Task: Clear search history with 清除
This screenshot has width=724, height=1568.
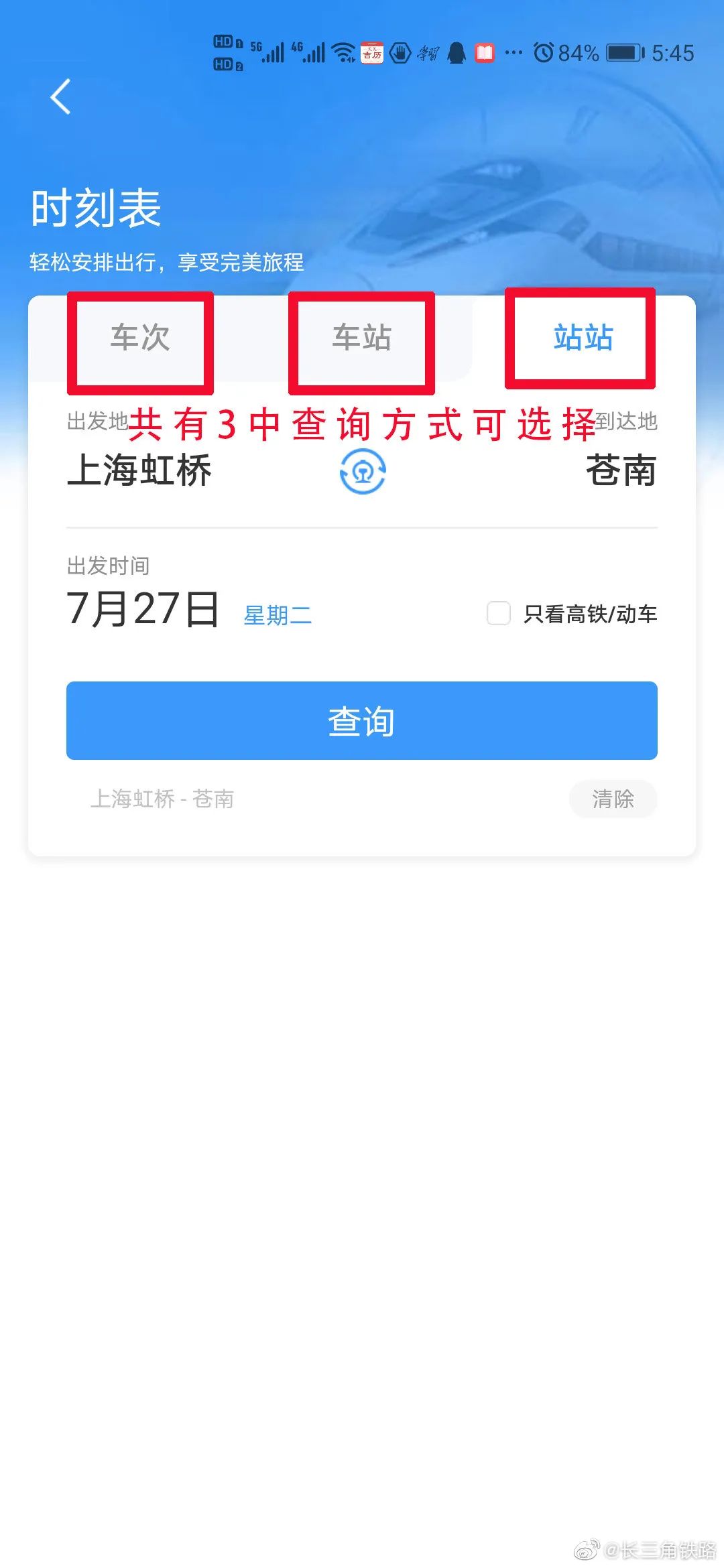Action: (613, 799)
